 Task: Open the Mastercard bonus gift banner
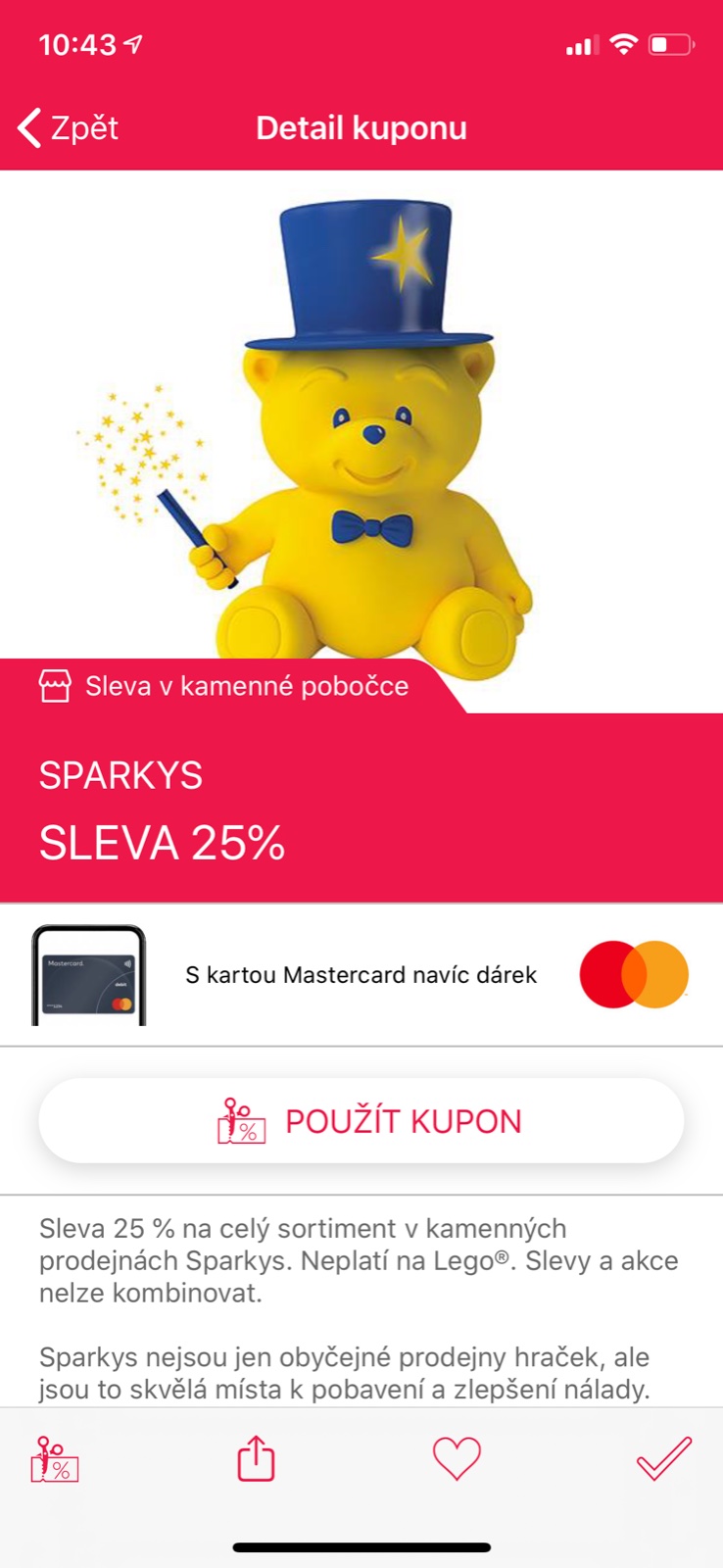pos(361,975)
